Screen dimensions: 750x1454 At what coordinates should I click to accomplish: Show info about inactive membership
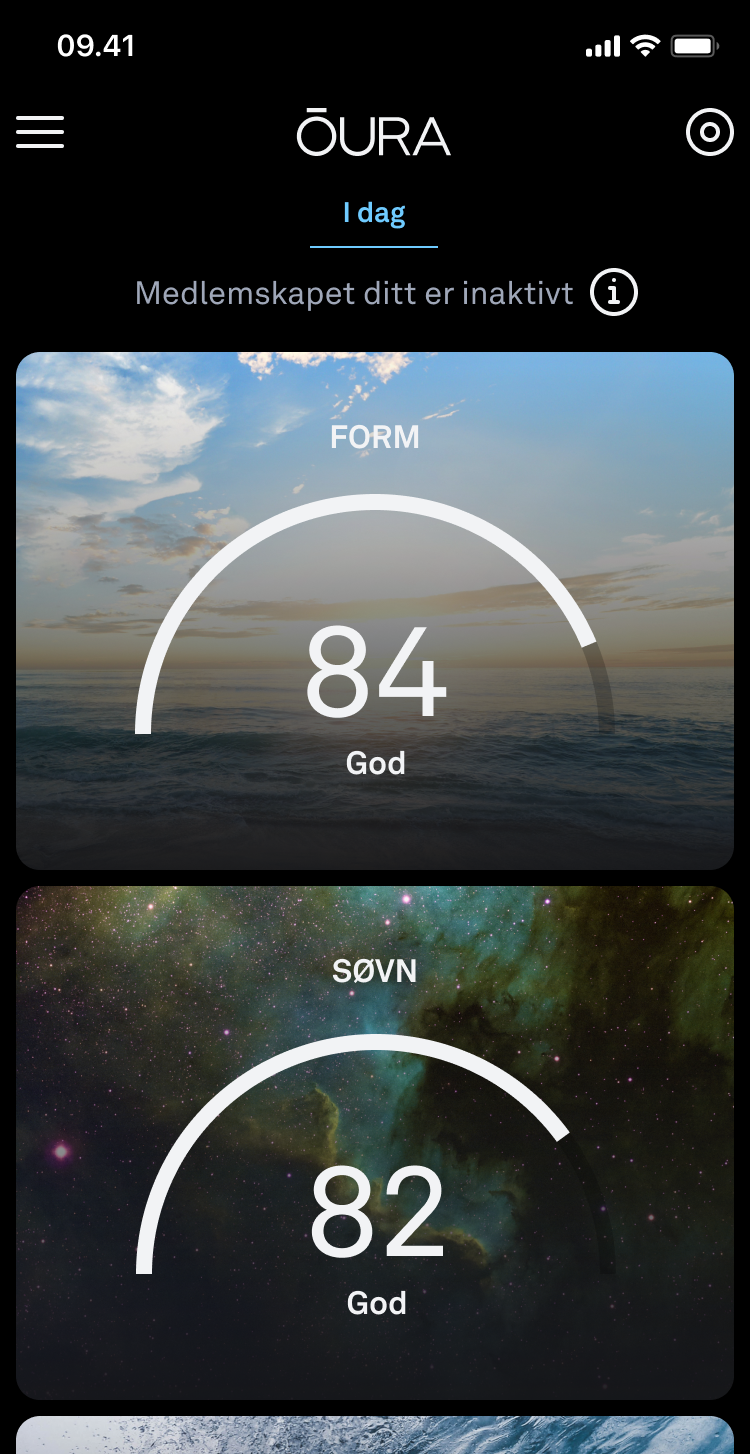click(x=614, y=293)
